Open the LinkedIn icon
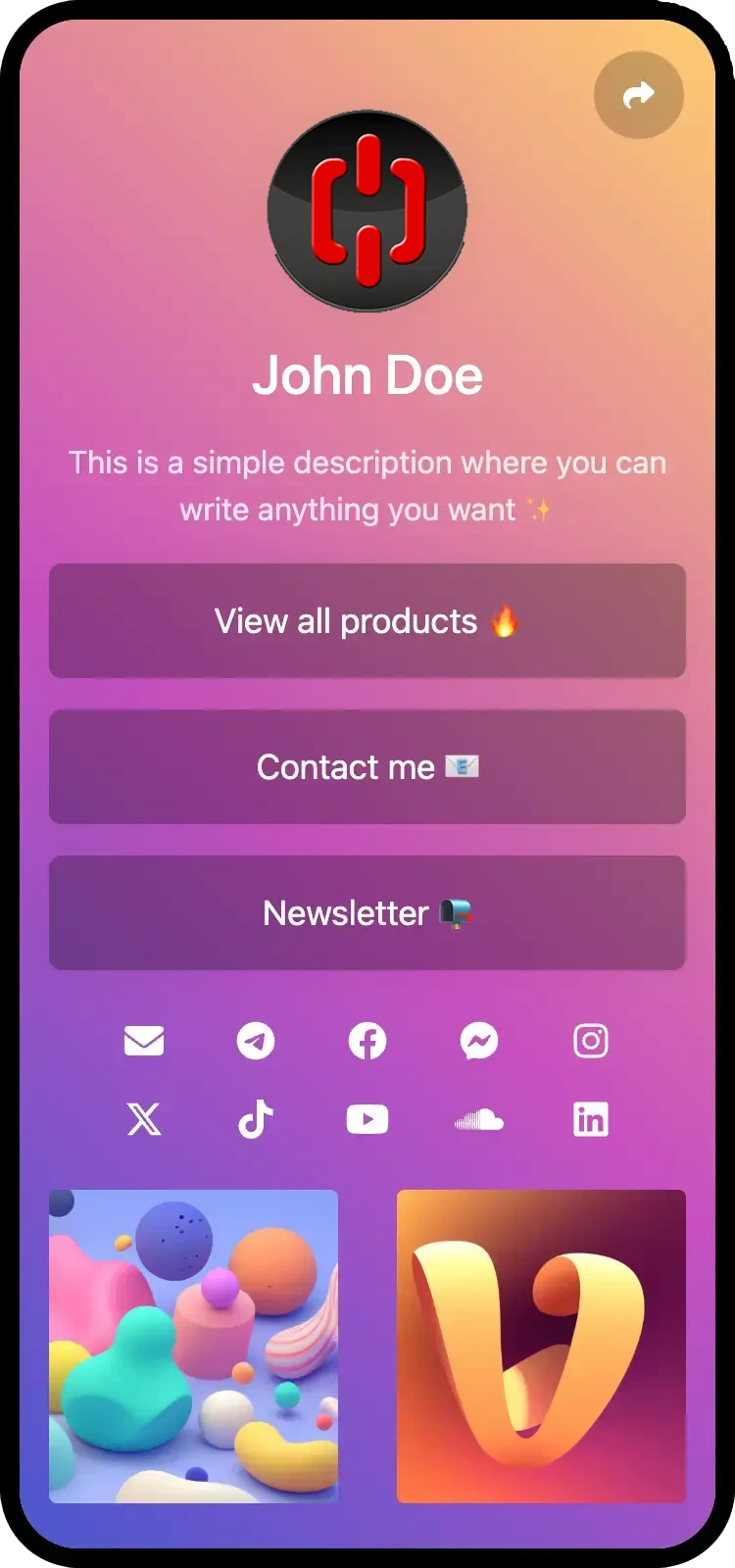Screen dimensions: 735x1568 [591, 1119]
